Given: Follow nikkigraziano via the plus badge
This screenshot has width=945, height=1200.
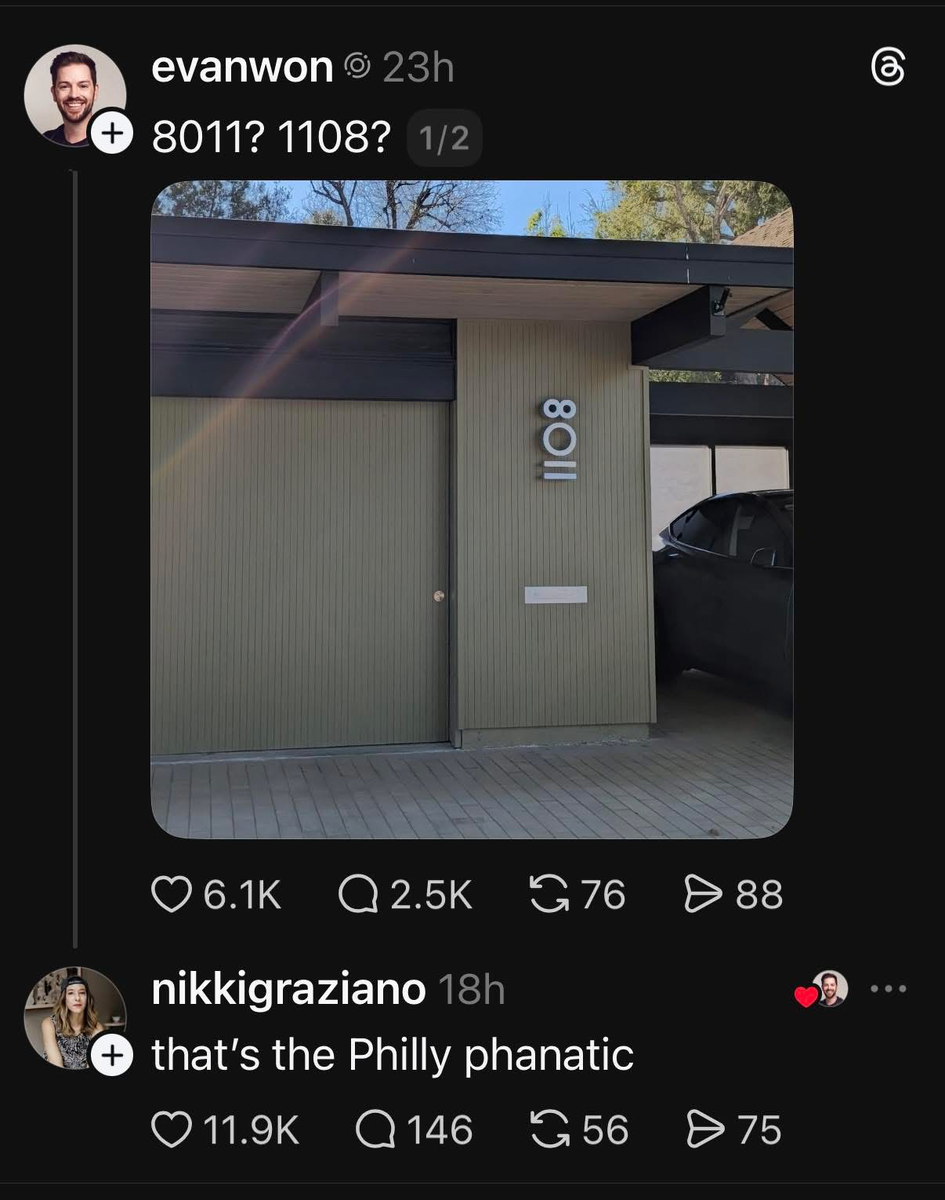Looking at the screenshot, I should (x=112, y=1054).
